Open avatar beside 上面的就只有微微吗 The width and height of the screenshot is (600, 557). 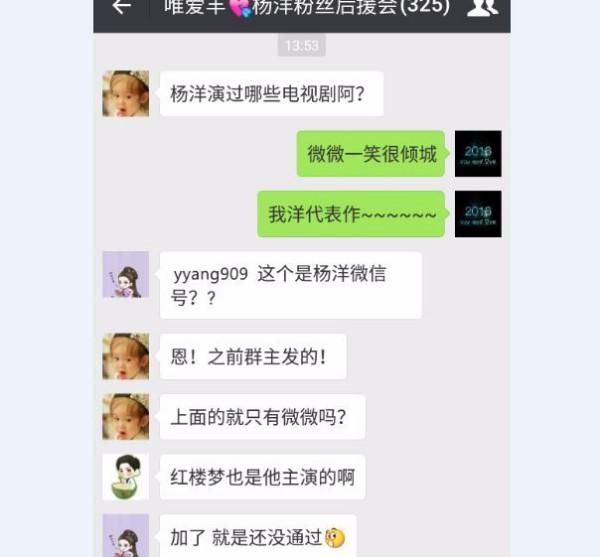pos(126,416)
